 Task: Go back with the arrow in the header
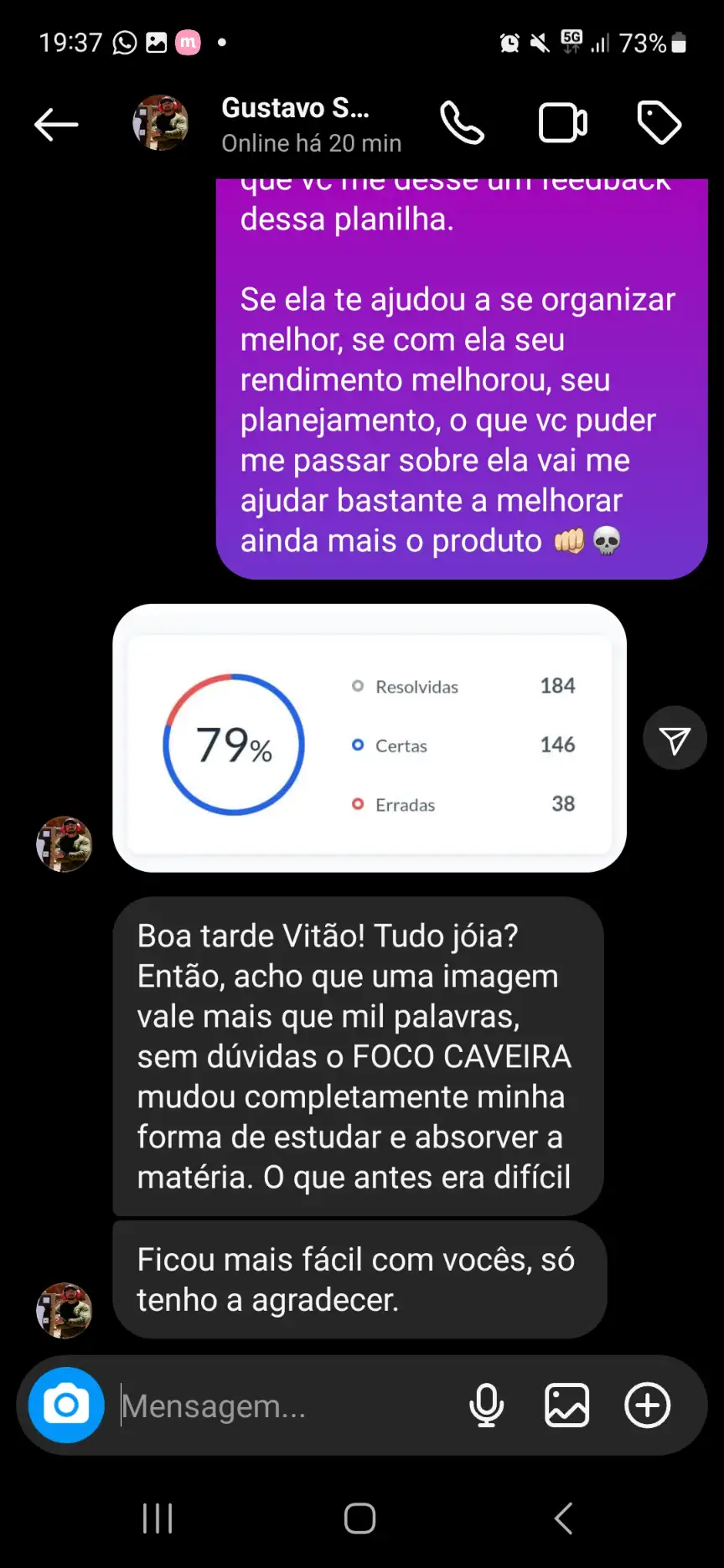55,123
